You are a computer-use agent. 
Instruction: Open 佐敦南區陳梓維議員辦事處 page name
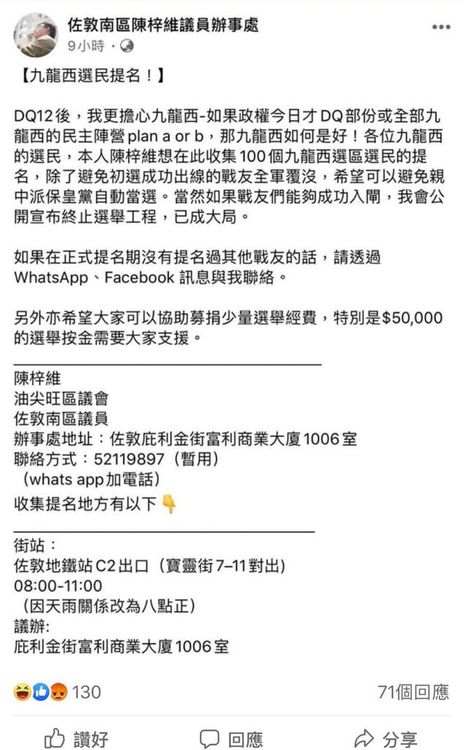click(x=163, y=24)
